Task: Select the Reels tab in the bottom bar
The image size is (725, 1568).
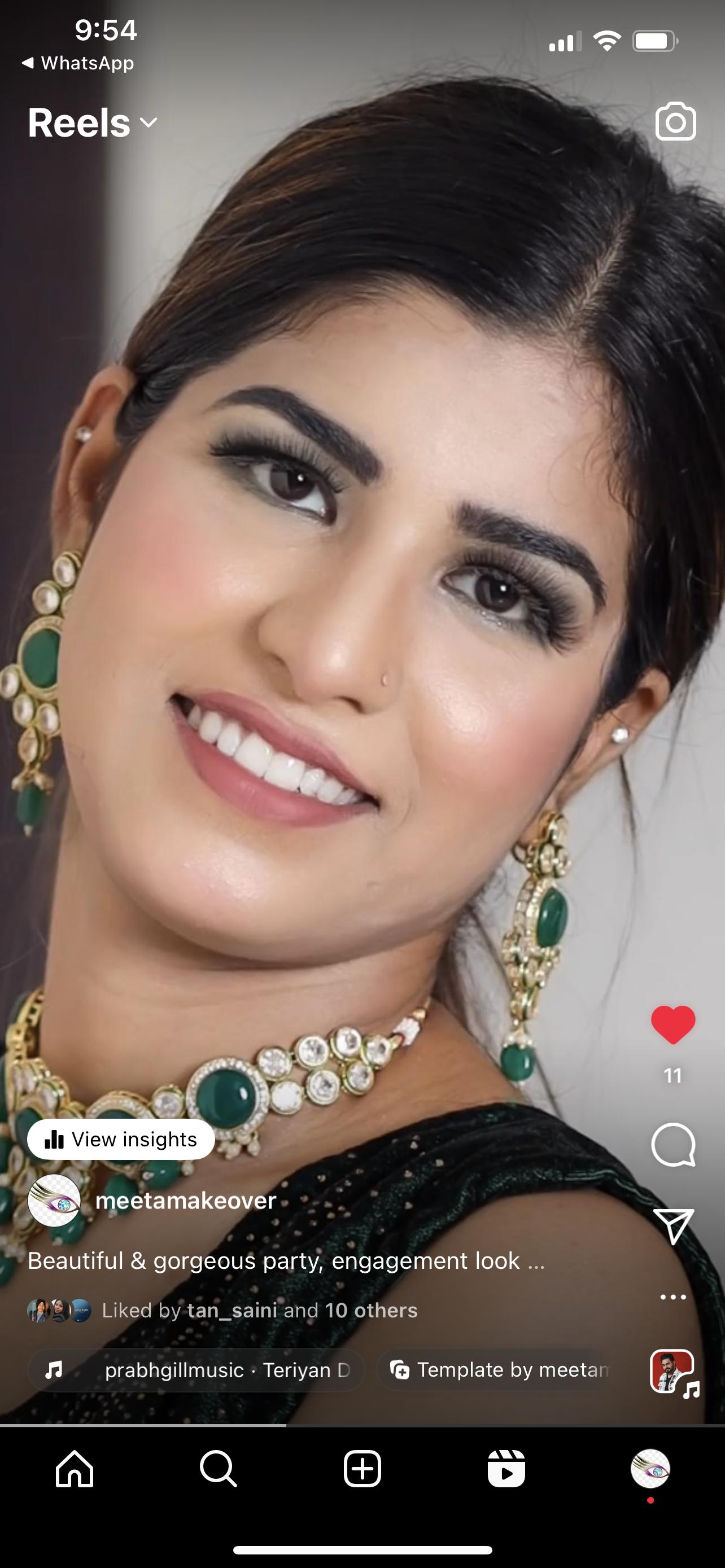Action: point(506,1469)
